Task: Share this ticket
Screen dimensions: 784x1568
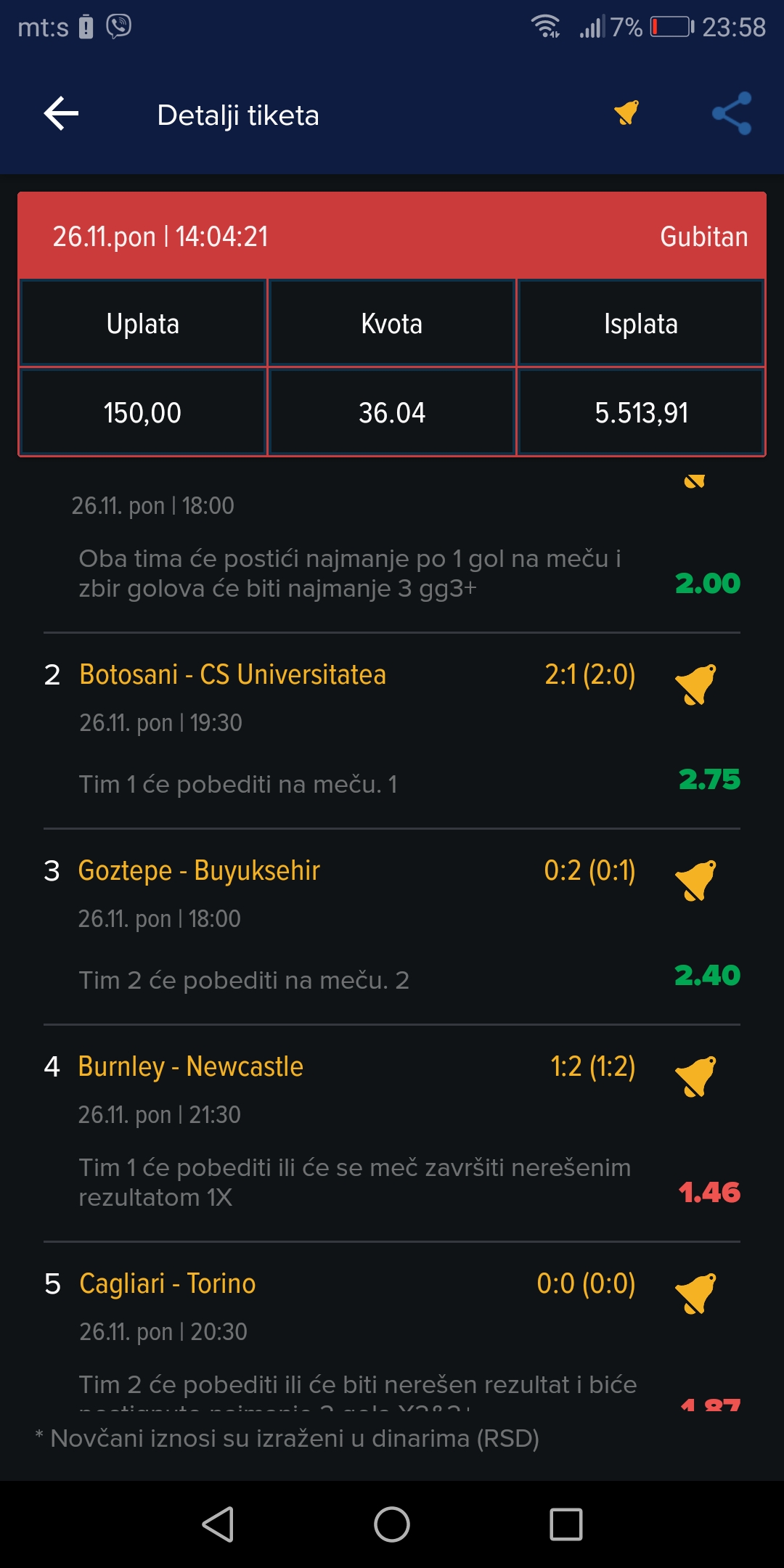Action: click(732, 113)
